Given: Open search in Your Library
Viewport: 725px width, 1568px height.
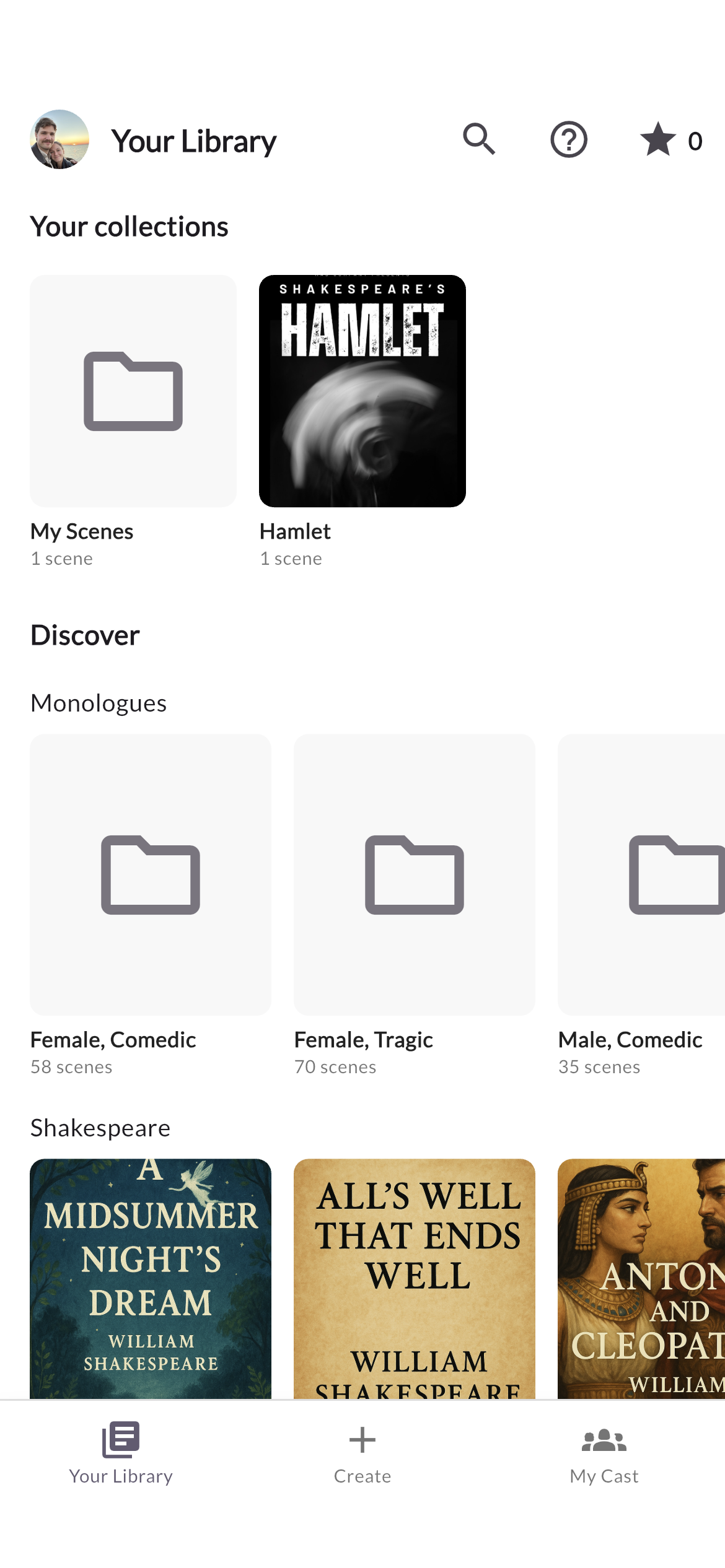Looking at the screenshot, I should pyautogui.click(x=479, y=139).
